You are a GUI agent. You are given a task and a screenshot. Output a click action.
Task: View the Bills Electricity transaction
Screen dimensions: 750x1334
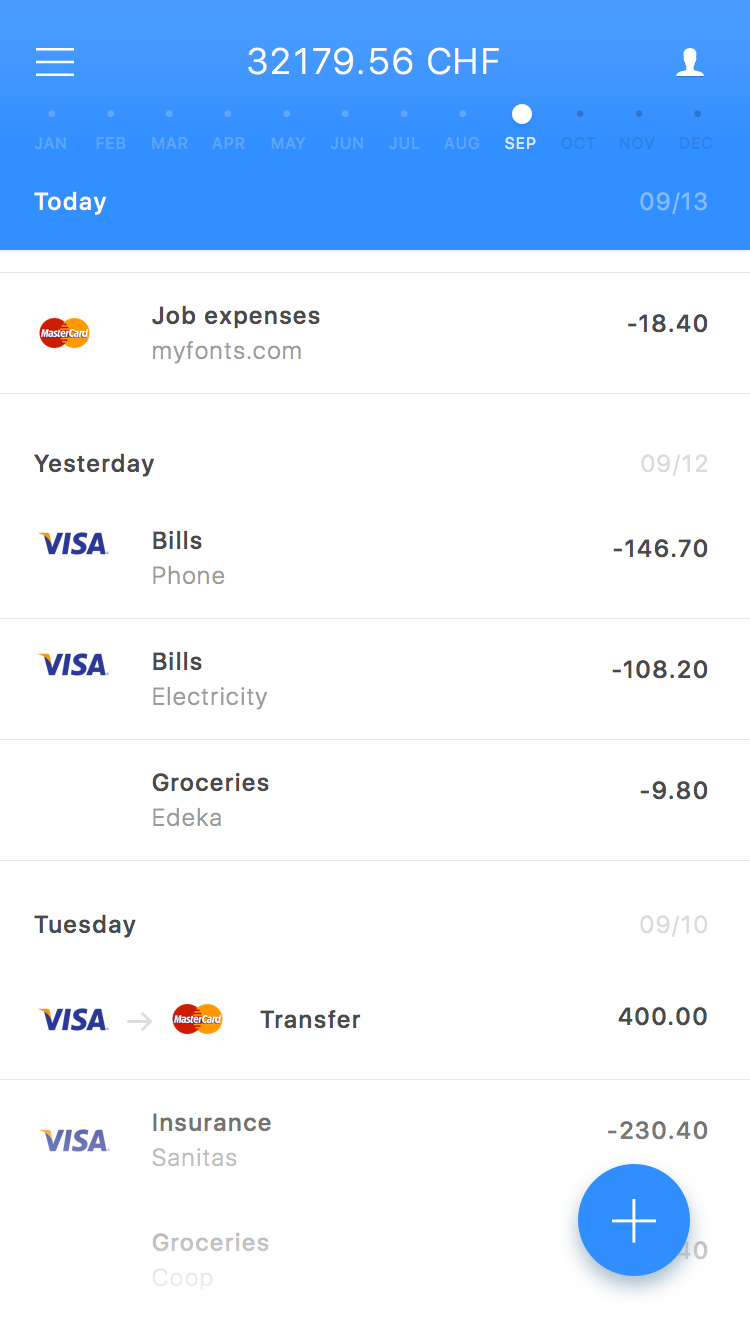pyautogui.click(x=374, y=679)
